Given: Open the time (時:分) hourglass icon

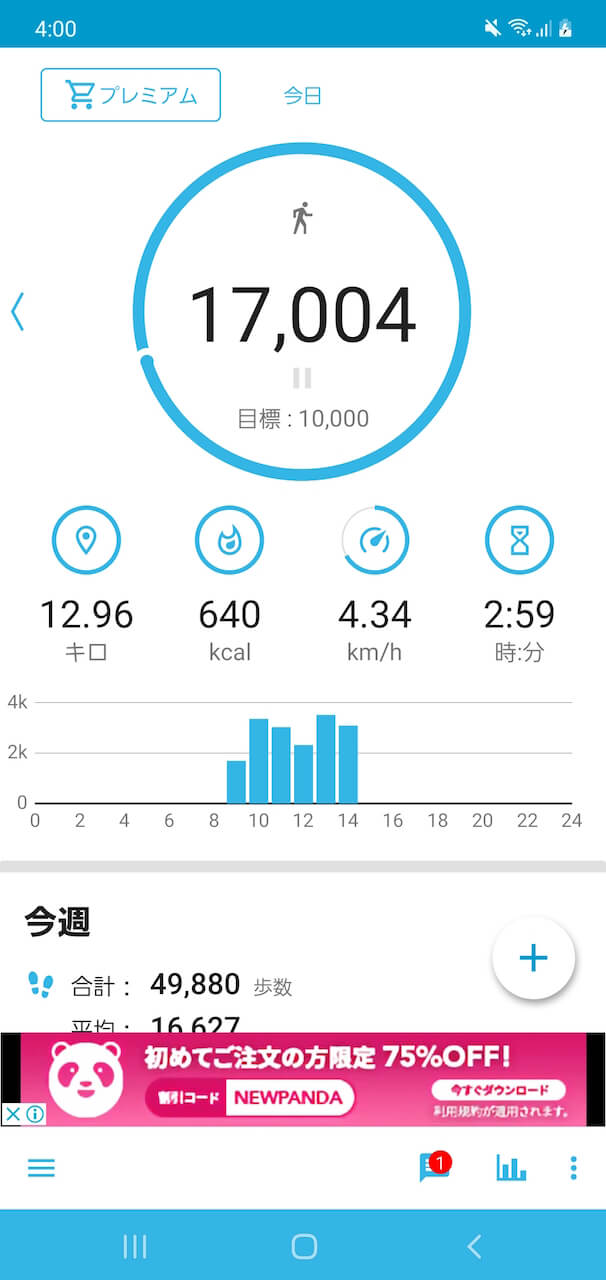Looking at the screenshot, I should [520, 541].
